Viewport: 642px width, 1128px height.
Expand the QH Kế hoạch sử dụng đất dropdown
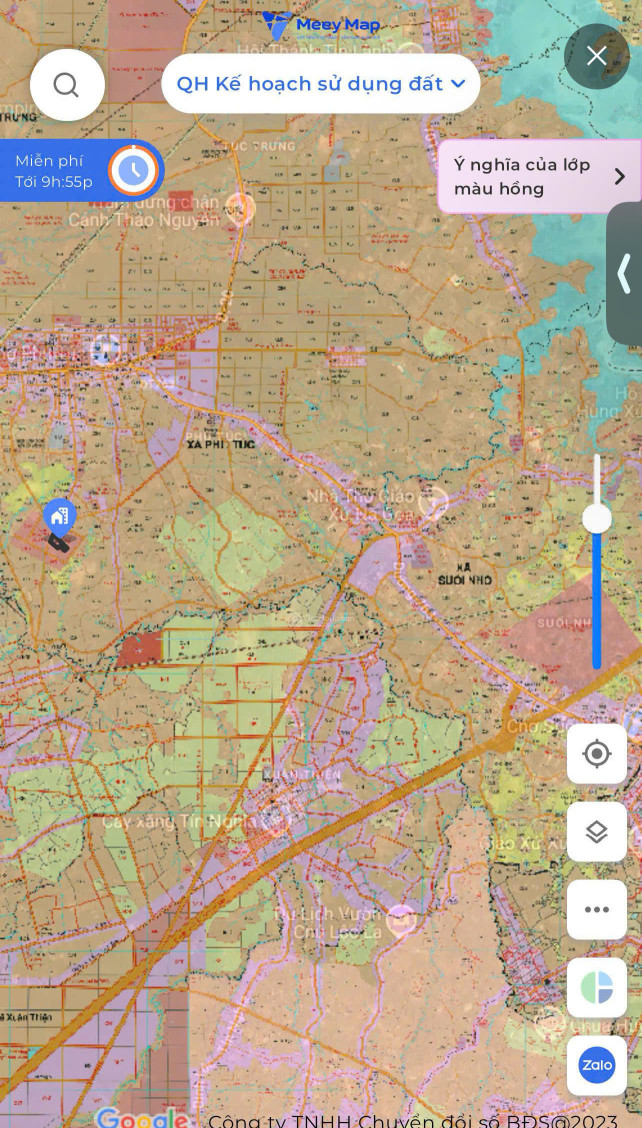[x=321, y=83]
